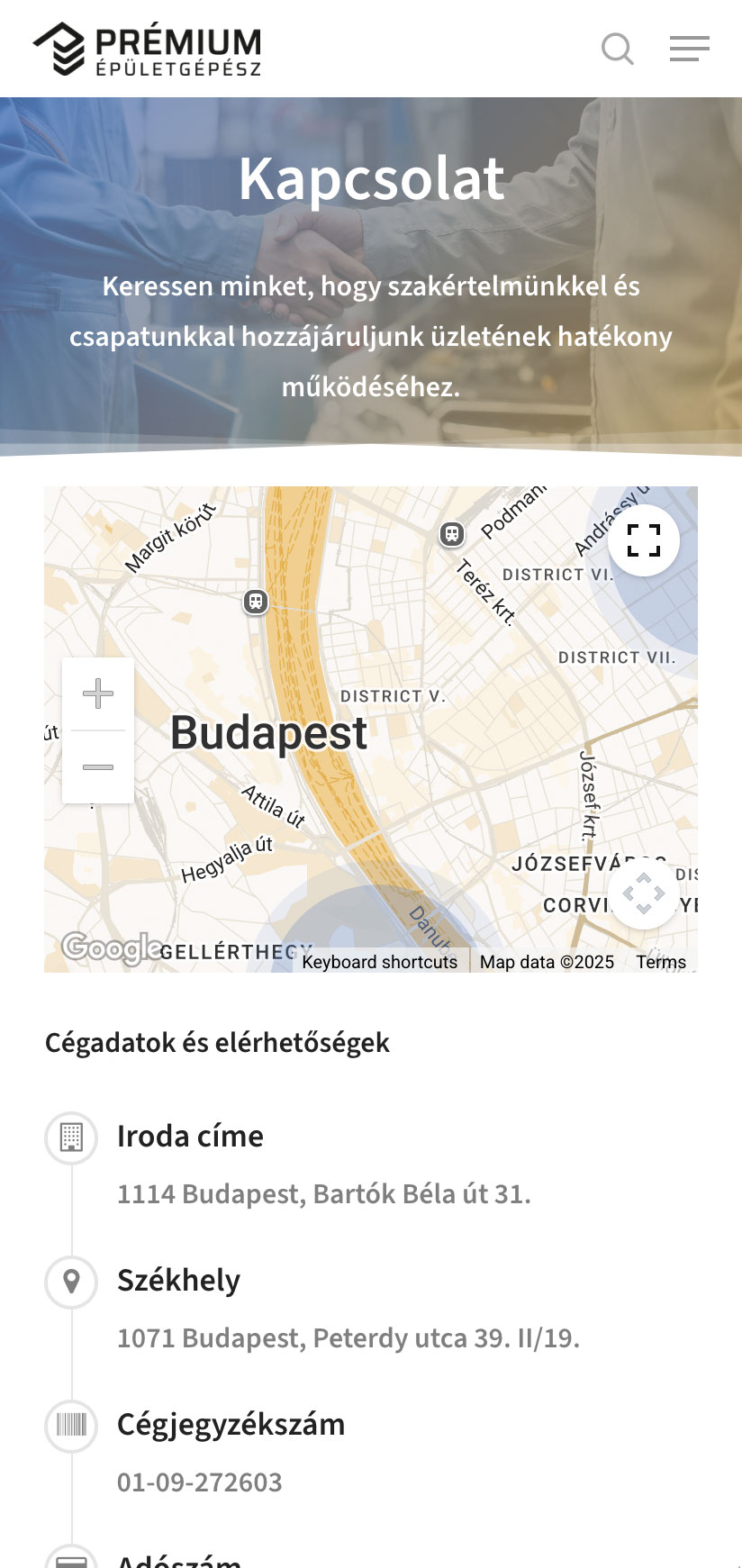Open the map Terms link
The width and height of the screenshot is (742, 1568).
coord(661,962)
